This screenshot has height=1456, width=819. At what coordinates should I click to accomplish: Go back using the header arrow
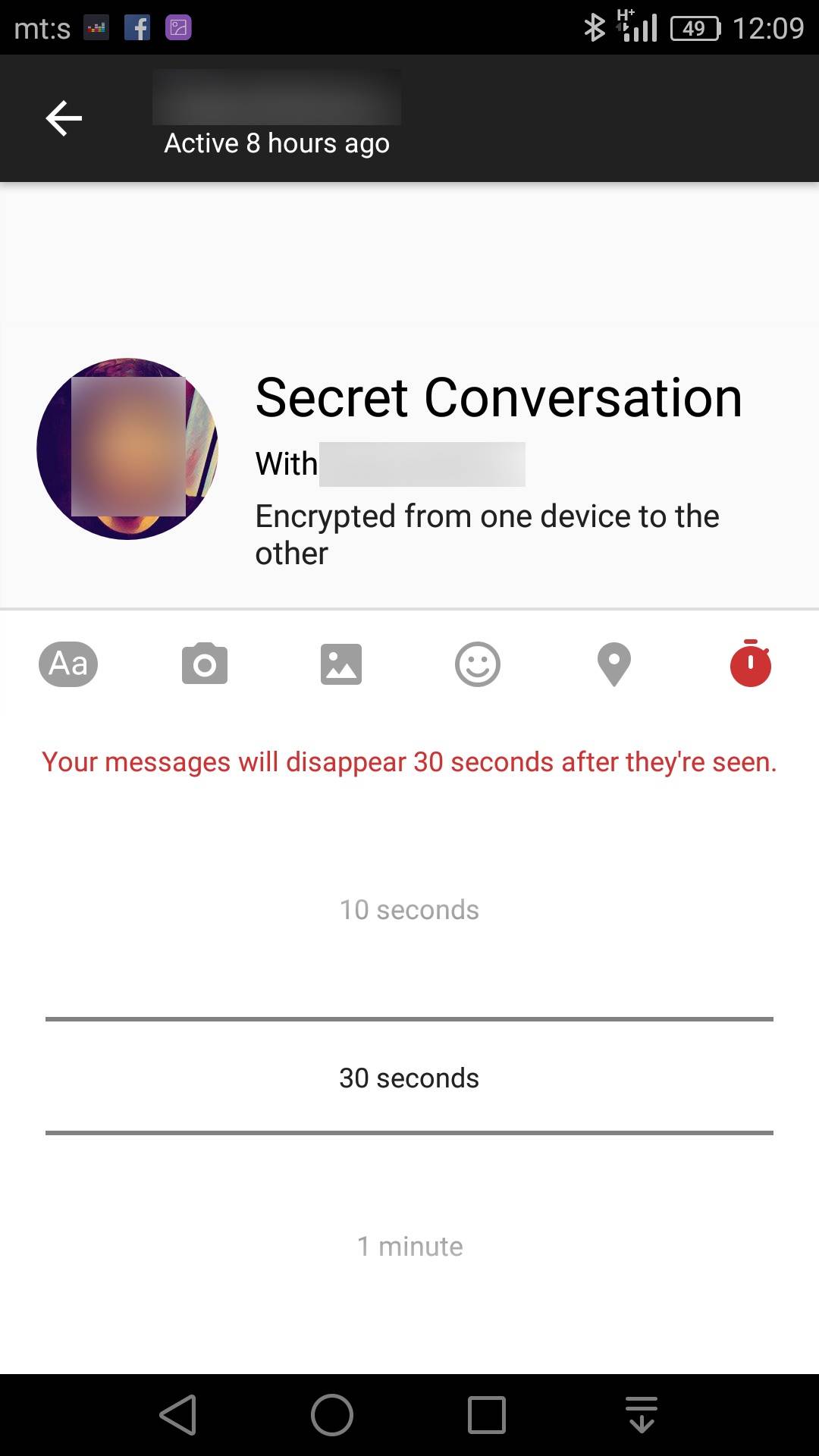[64, 118]
